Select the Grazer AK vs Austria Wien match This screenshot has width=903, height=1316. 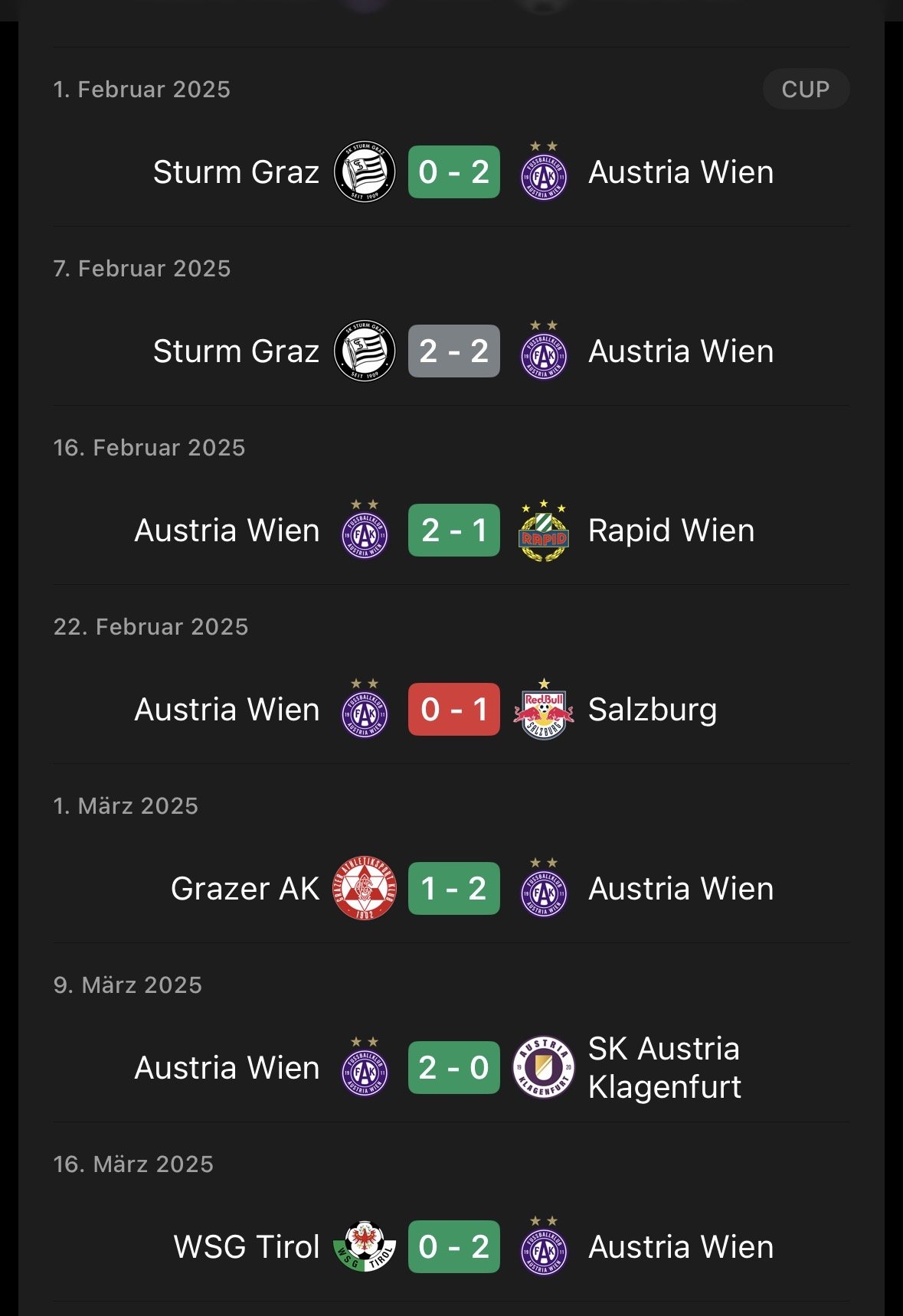point(453,889)
